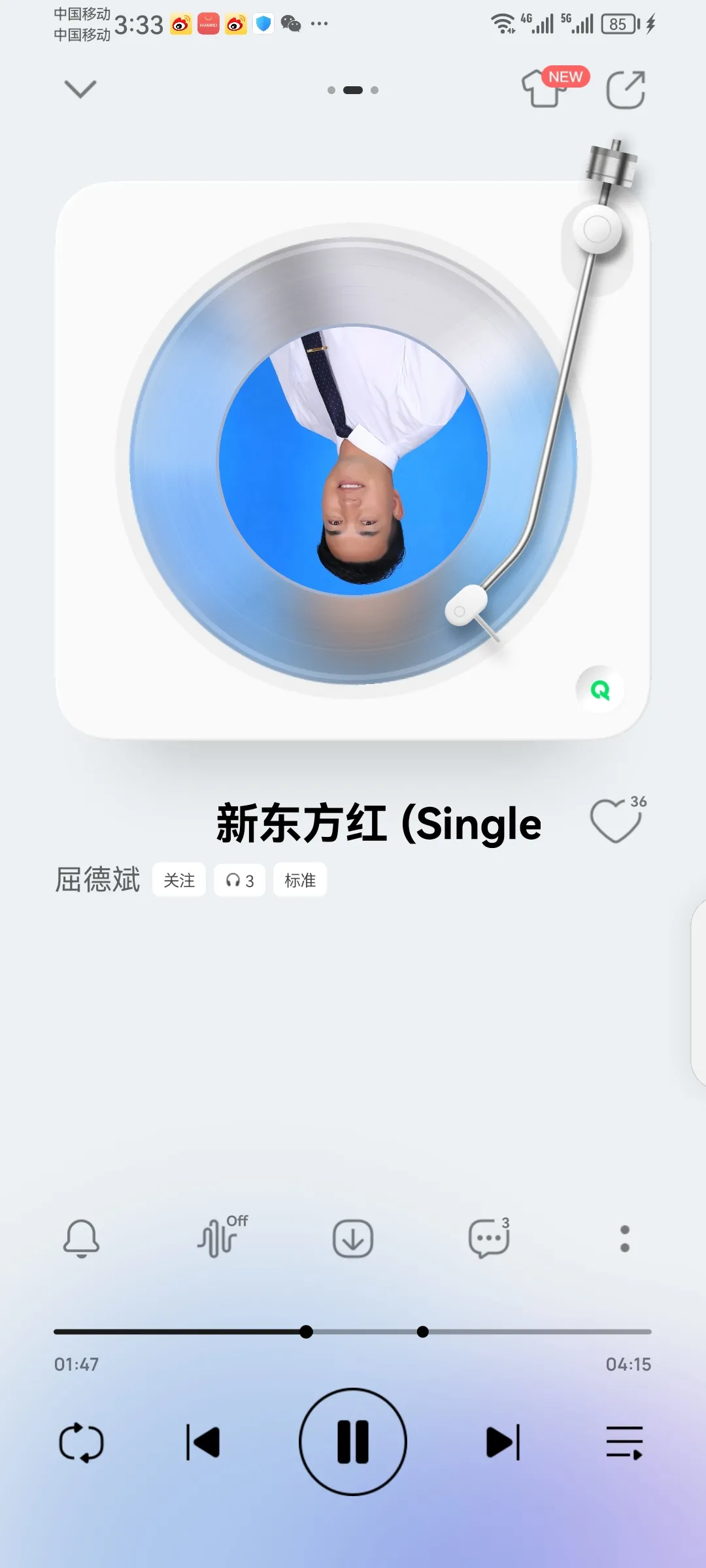This screenshot has width=706, height=1568.
Task: Change audio quality via 标准 chip
Action: tap(300, 880)
